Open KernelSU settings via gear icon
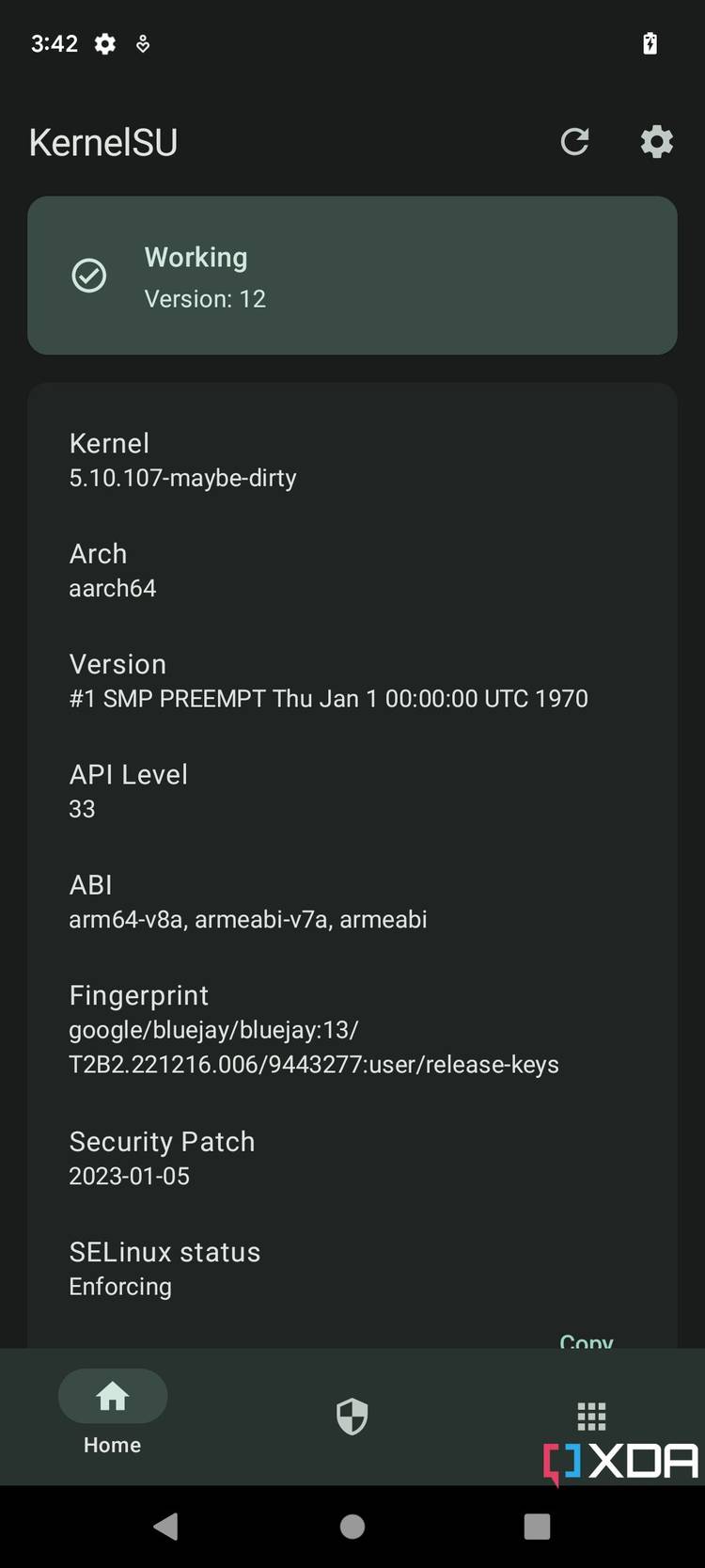 [x=656, y=142]
